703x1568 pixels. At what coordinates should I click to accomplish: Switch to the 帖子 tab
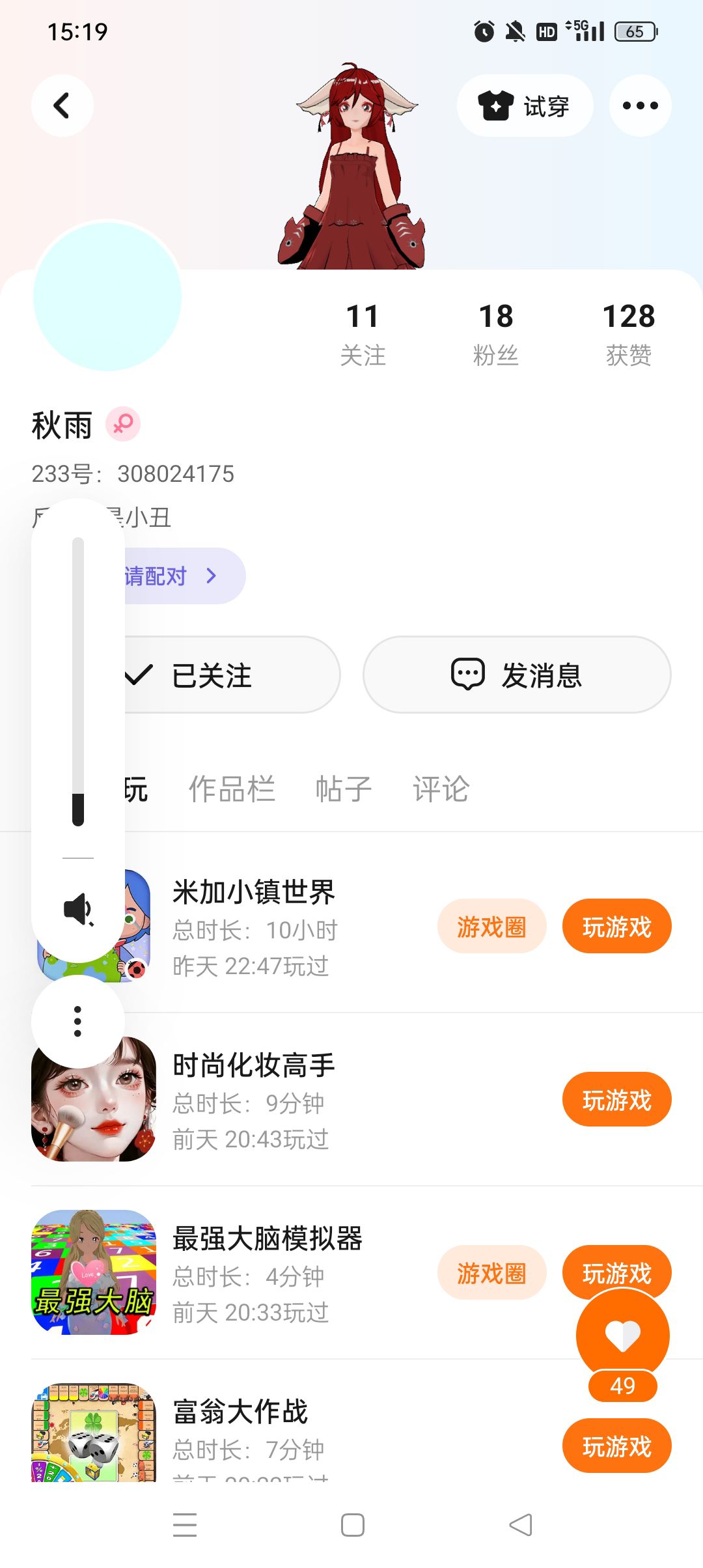pos(343,789)
